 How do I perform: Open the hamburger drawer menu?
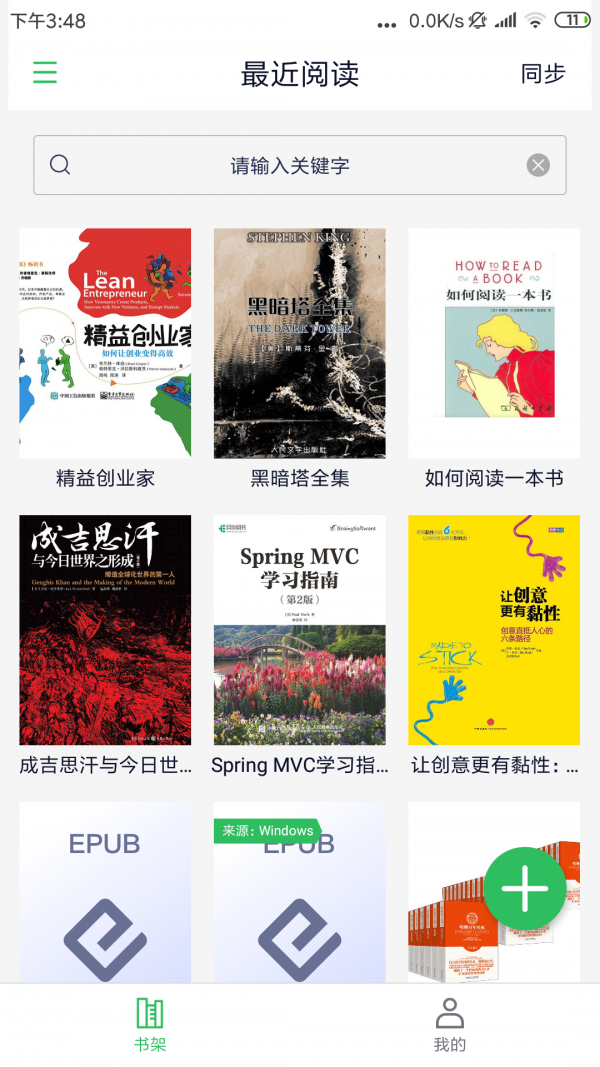(x=45, y=73)
